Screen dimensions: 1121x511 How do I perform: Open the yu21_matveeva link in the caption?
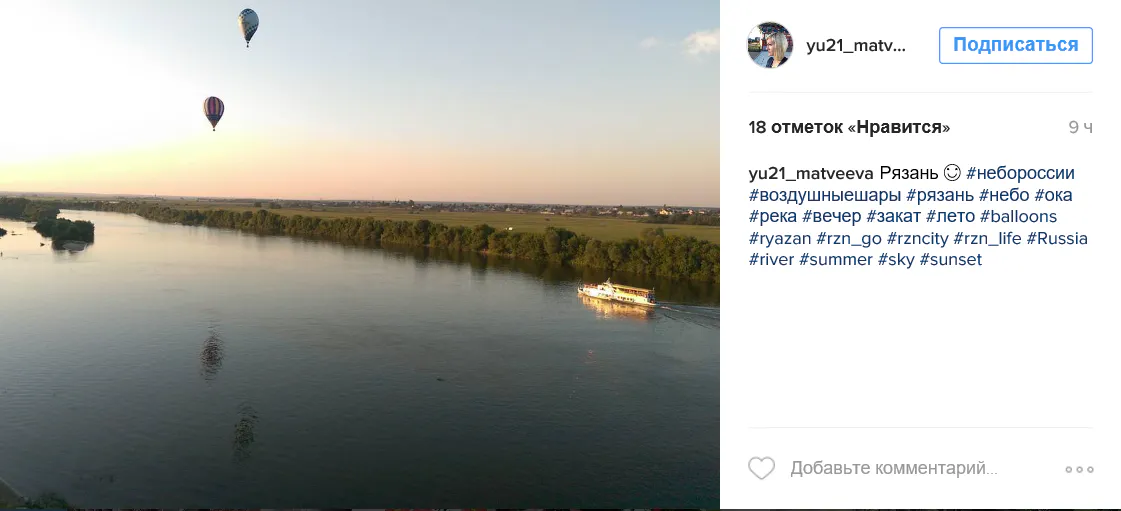811,173
